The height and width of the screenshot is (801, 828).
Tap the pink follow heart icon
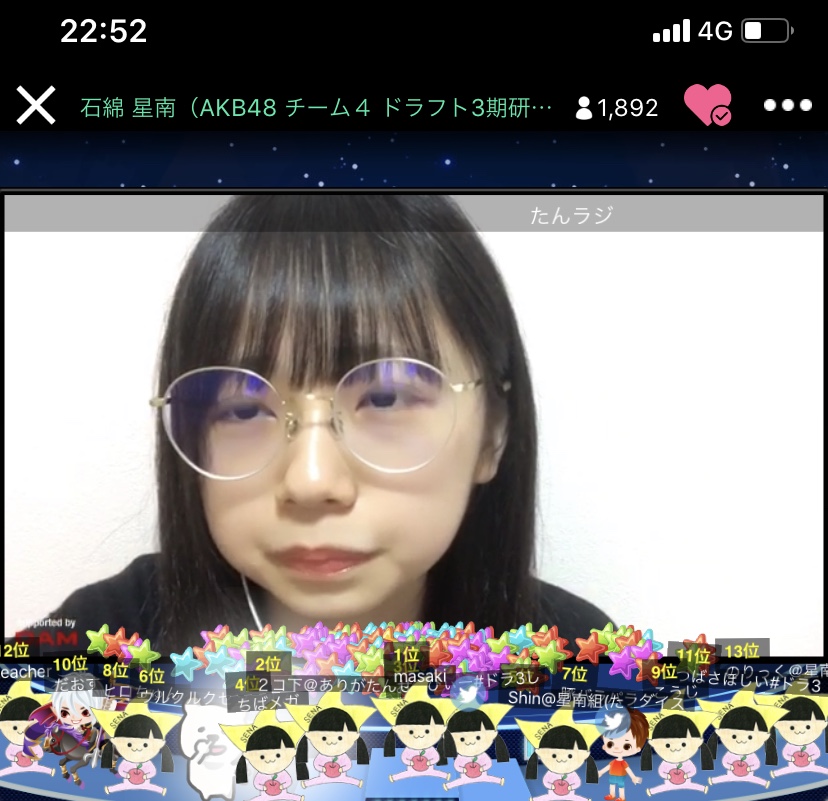pyautogui.click(x=707, y=105)
